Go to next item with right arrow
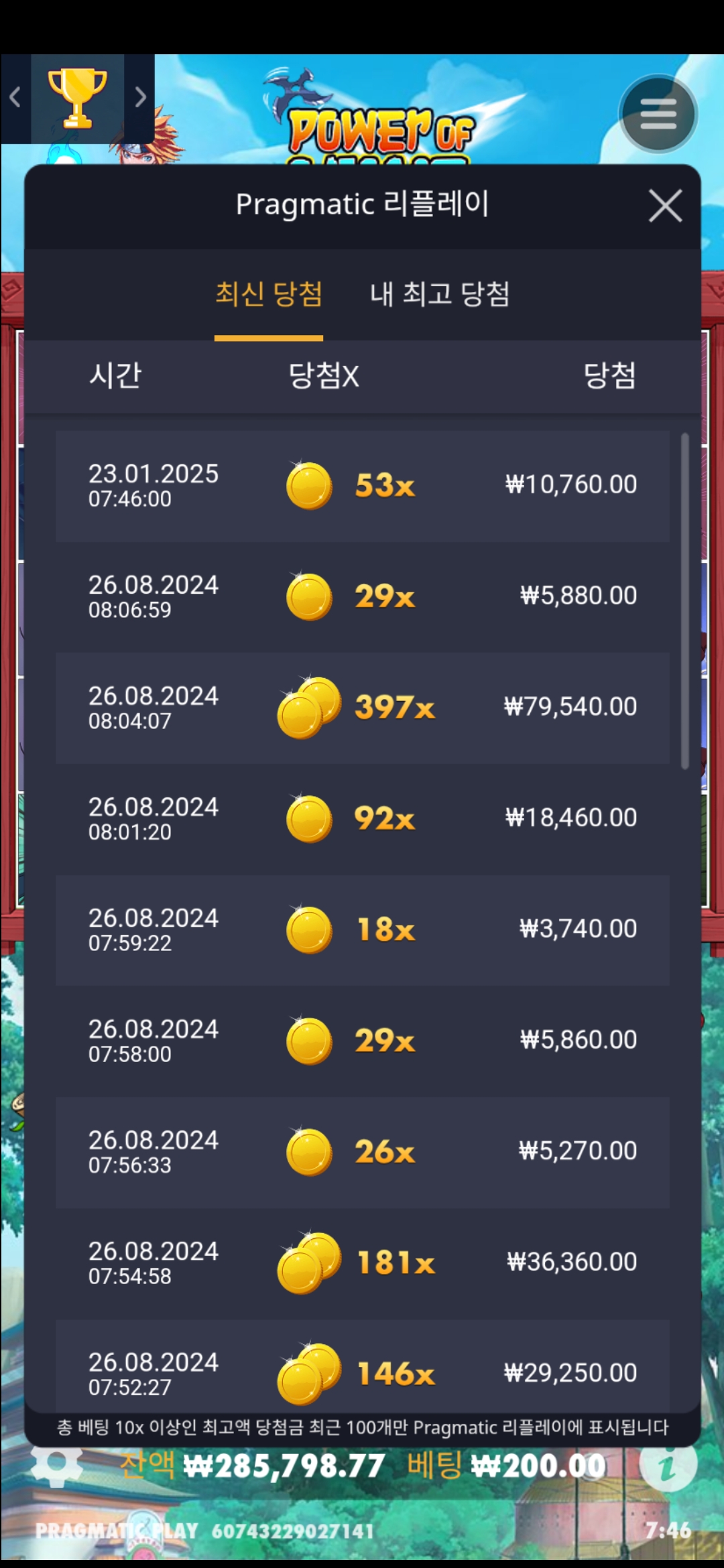The width and height of the screenshot is (724, 1568). pyautogui.click(x=140, y=98)
